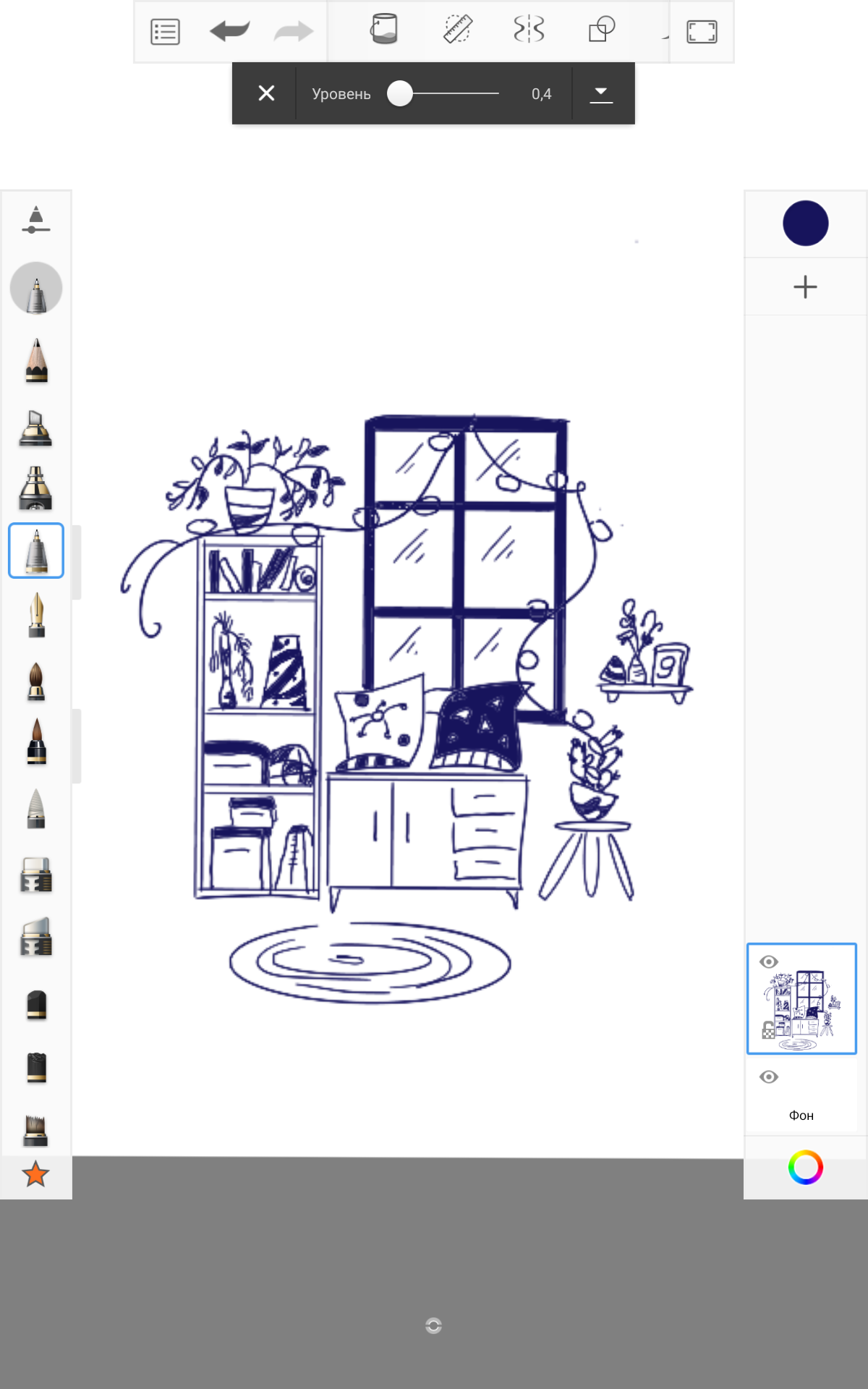Viewport: 868px width, 1389px height.
Task: Enter fullscreen mode
Action: tap(702, 32)
